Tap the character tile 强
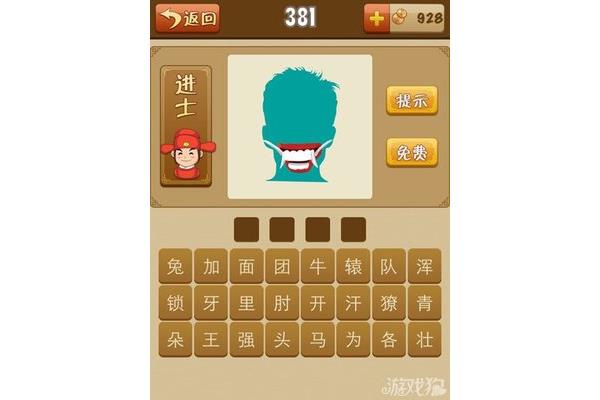The height and width of the screenshot is (400, 600). point(246,339)
